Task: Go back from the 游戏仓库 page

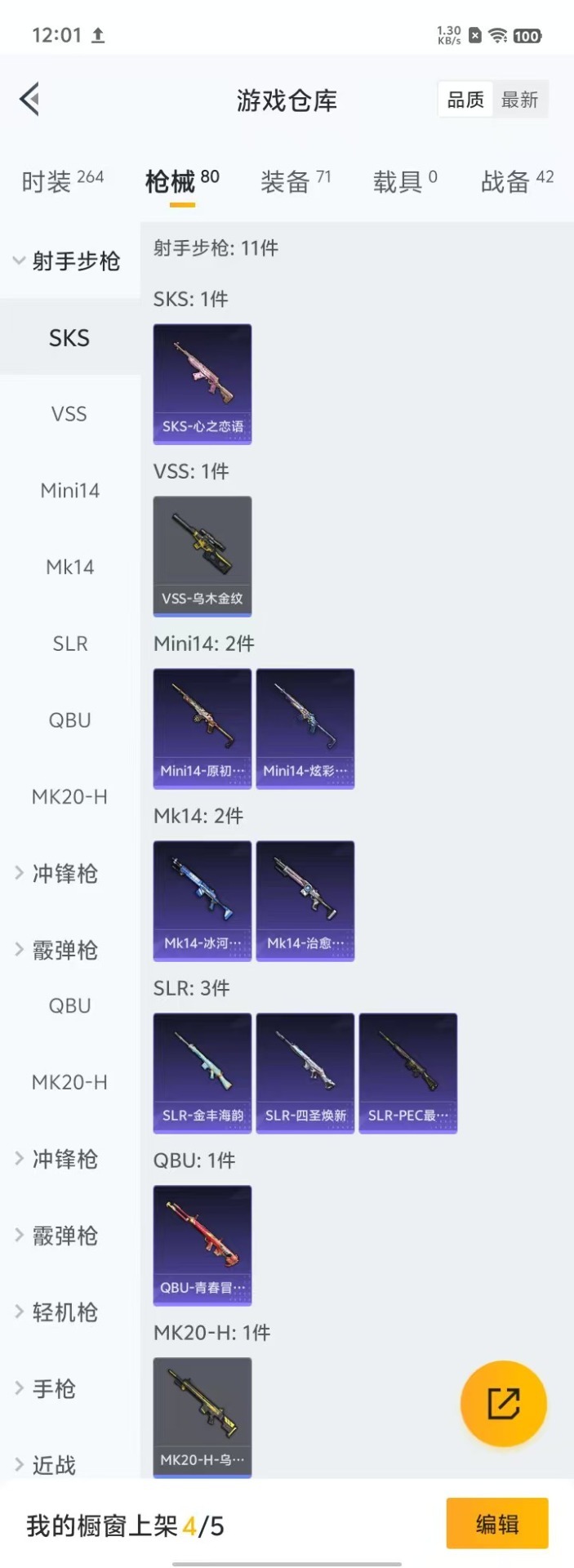Action: coord(30,100)
